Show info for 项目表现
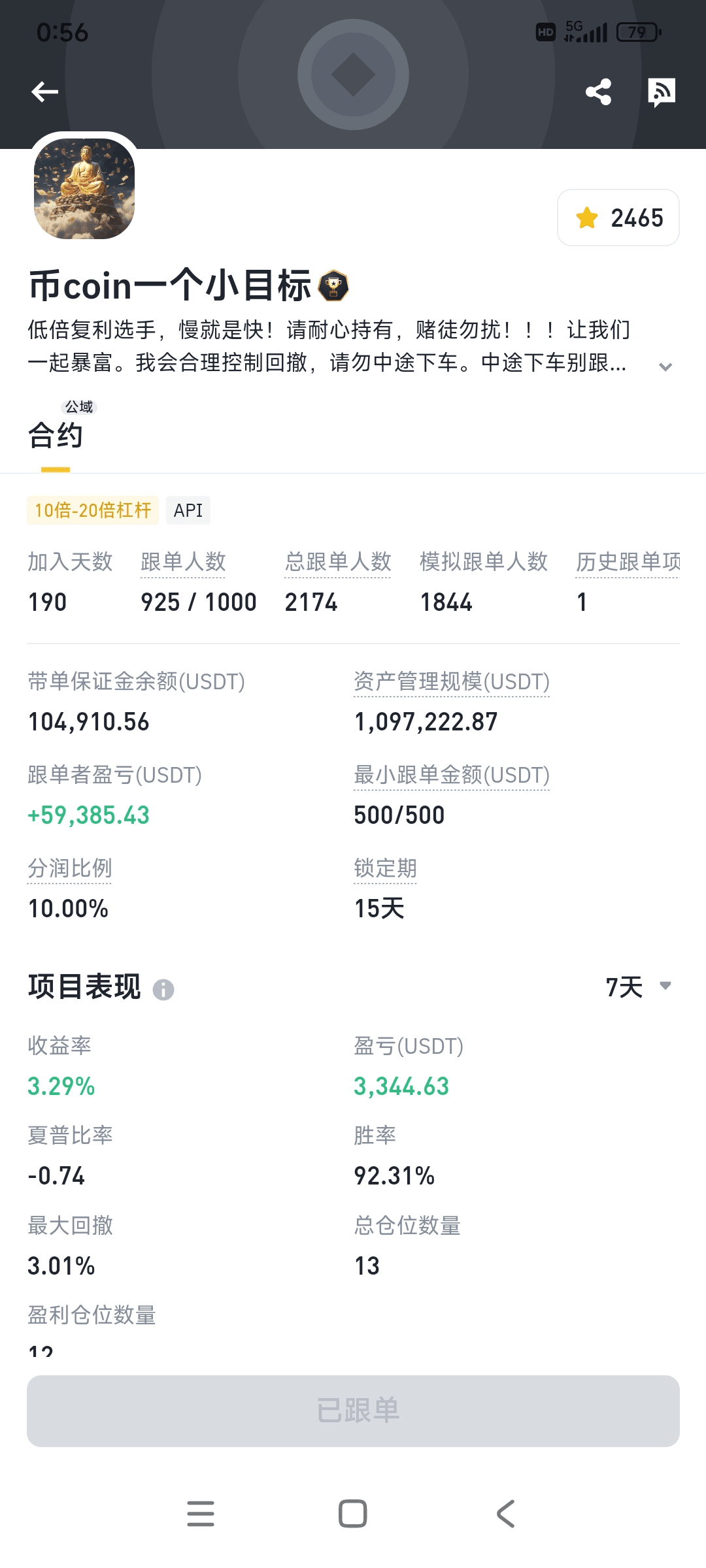The width and height of the screenshot is (706, 1568). [163, 990]
